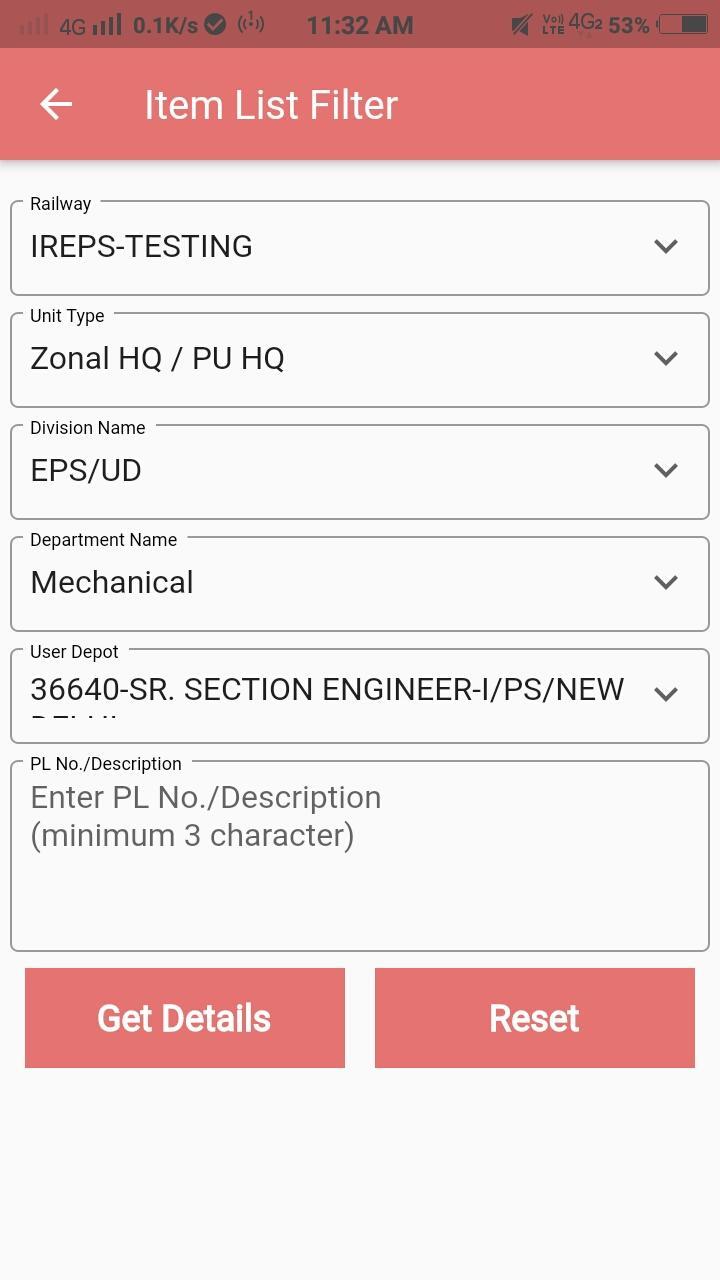Tap the back arrow icon
This screenshot has height=1280, width=720.
coord(55,104)
